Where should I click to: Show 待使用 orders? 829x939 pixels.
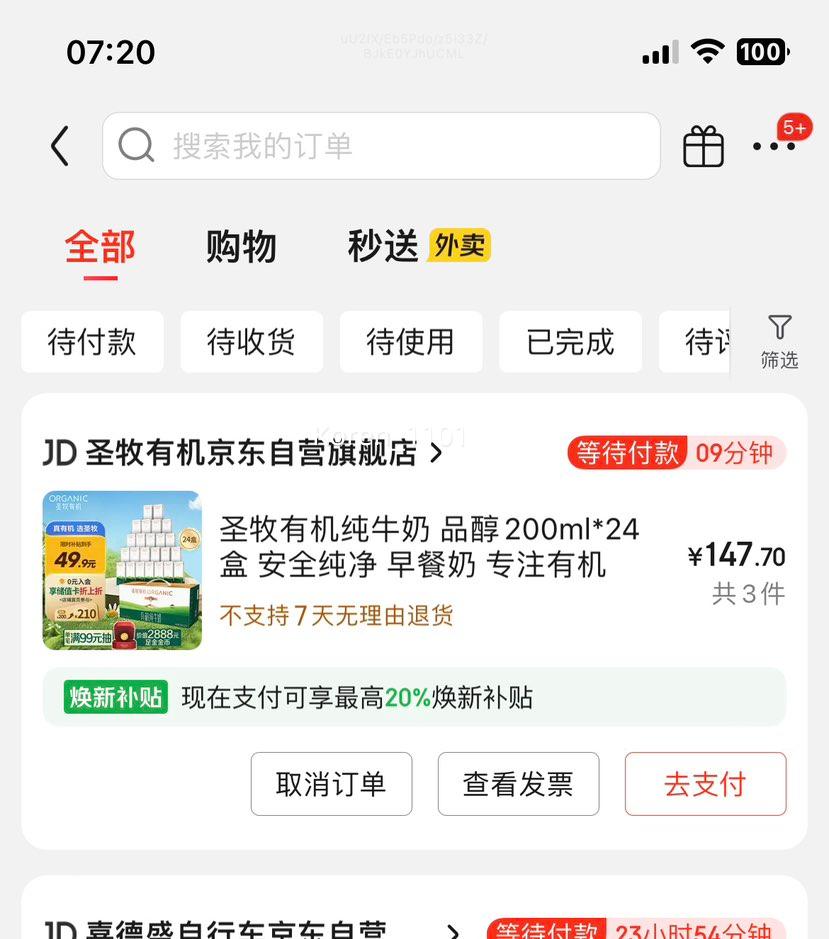tap(411, 342)
